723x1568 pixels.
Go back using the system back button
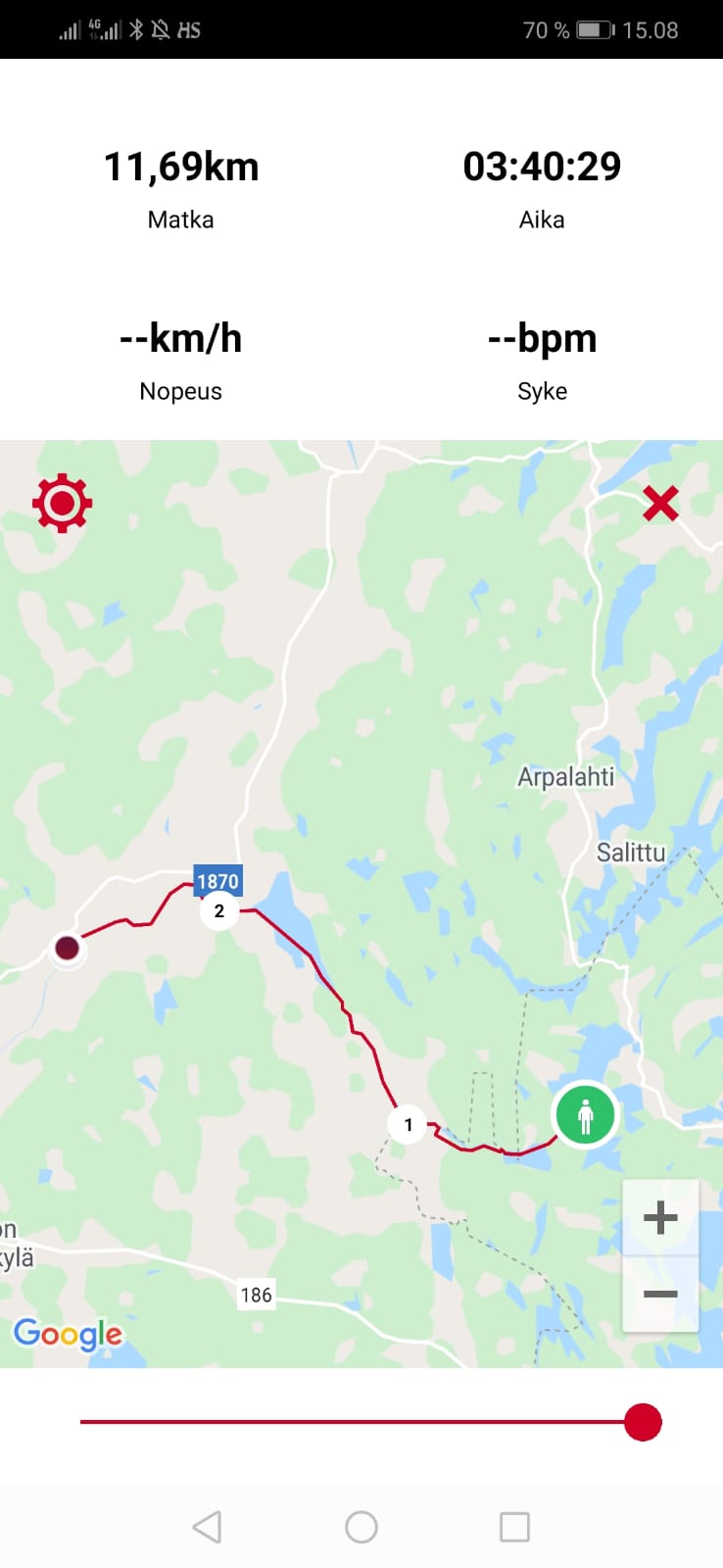click(x=207, y=1527)
